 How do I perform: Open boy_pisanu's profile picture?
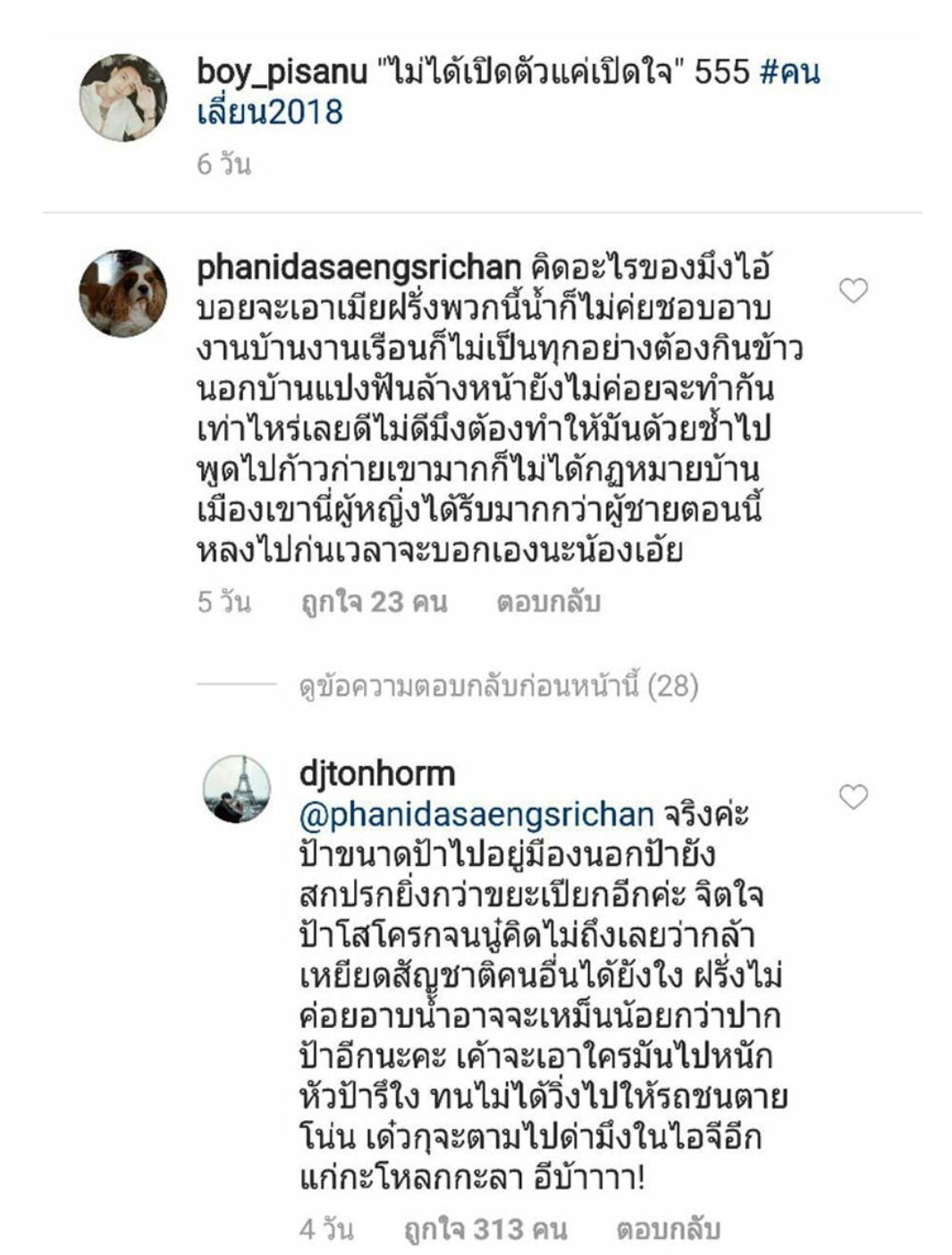[x=122, y=98]
